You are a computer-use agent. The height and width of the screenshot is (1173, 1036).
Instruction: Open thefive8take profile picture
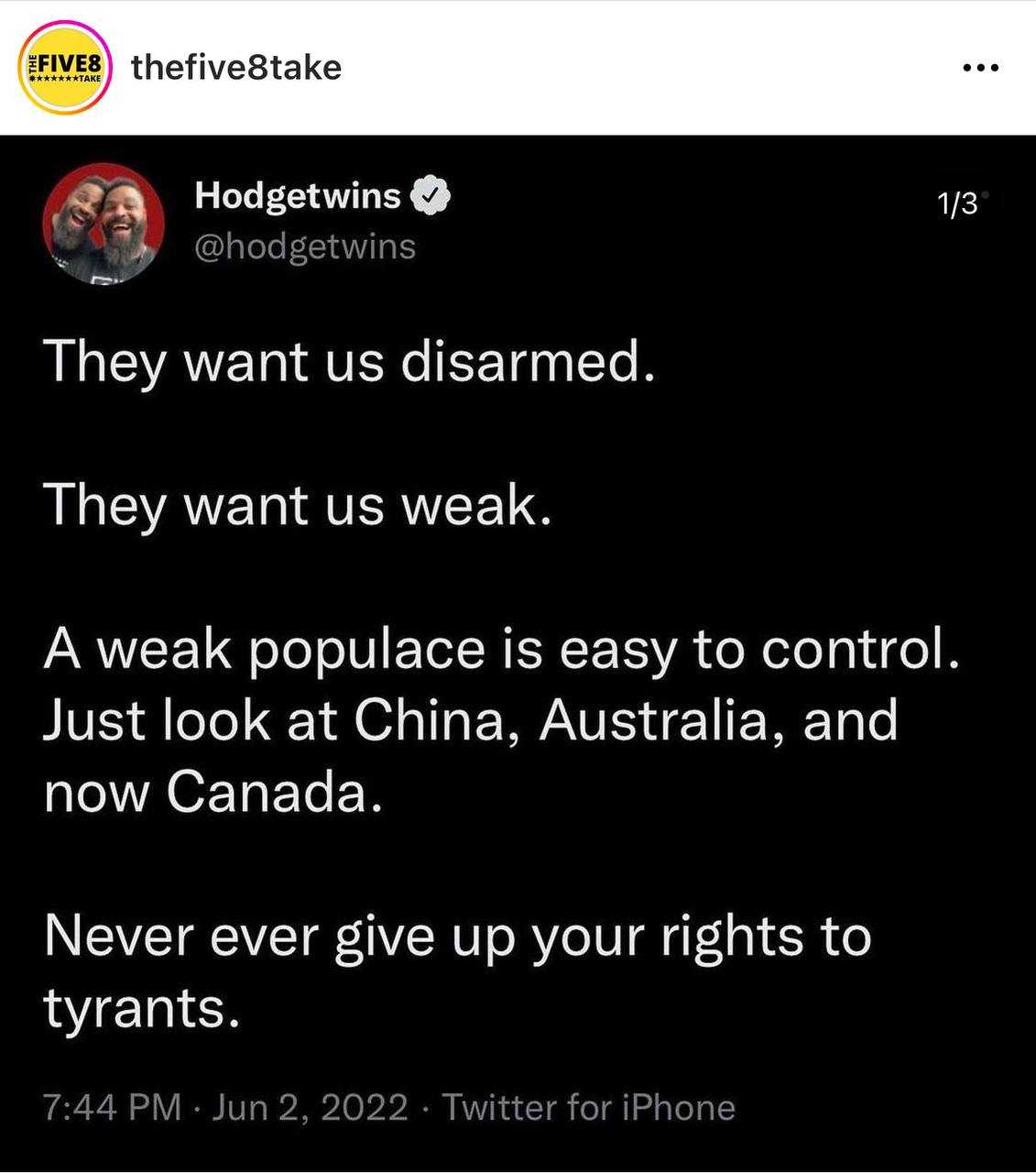click(65, 68)
